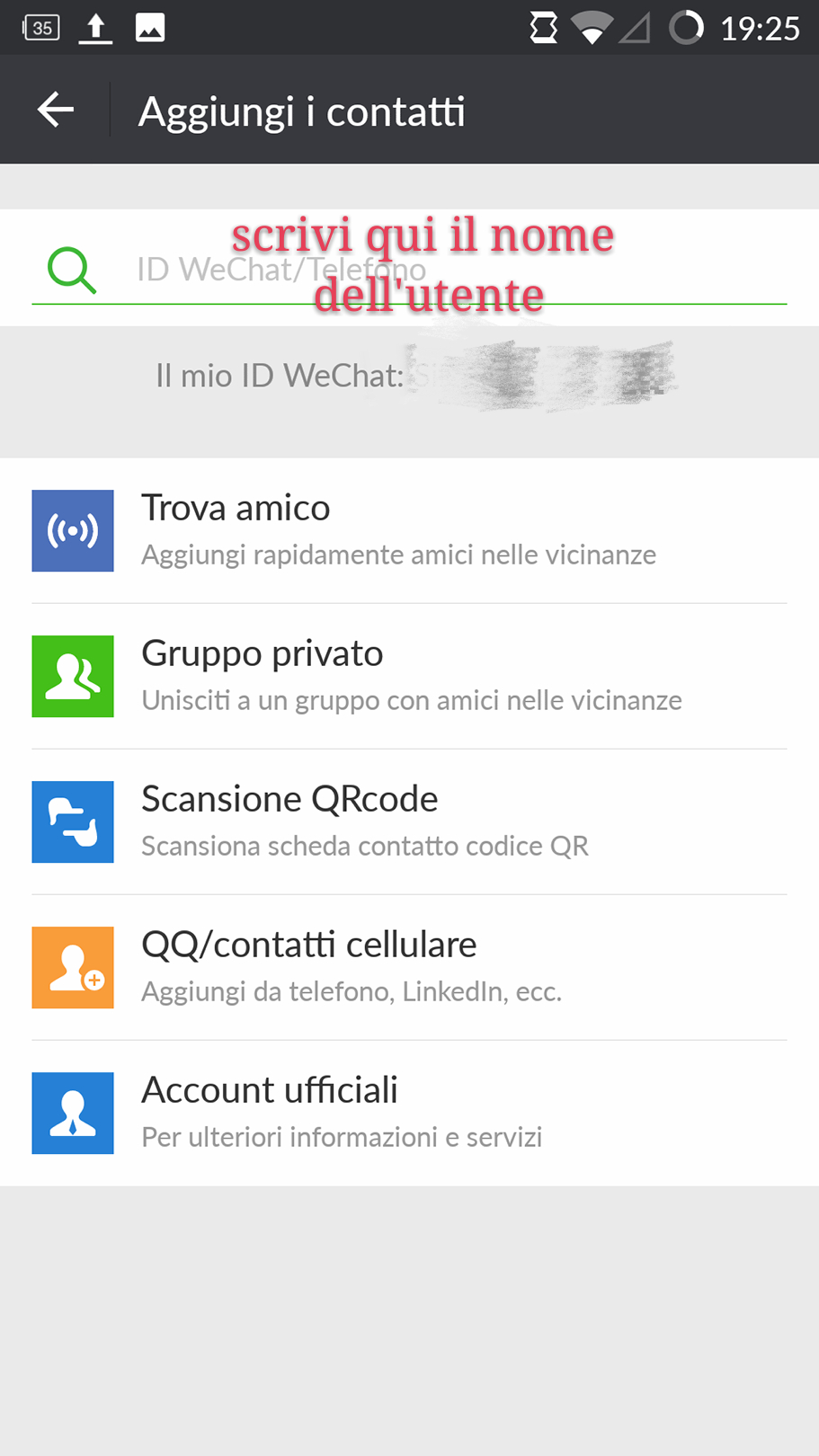Viewport: 819px width, 1456px height.
Task: Go back from Aggiungi i contatti
Action: pyautogui.click(x=56, y=111)
